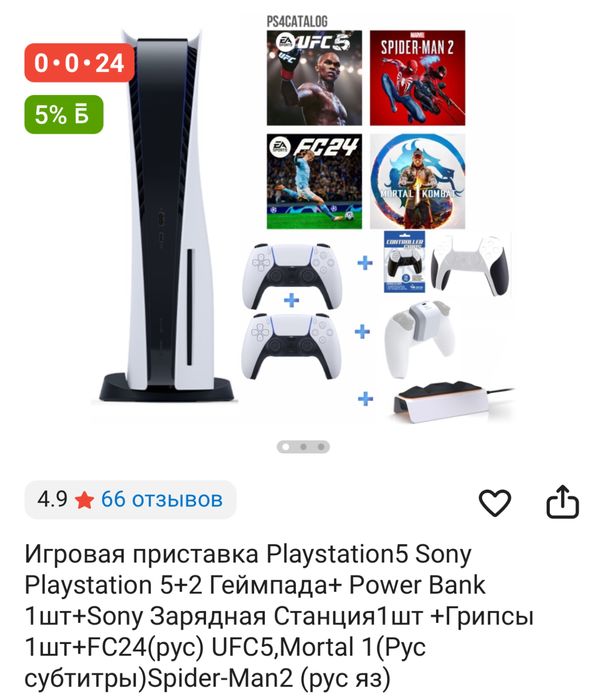Tap the image carousel page indicator dots
The height and width of the screenshot is (699, 607).
tap(304, 447)
